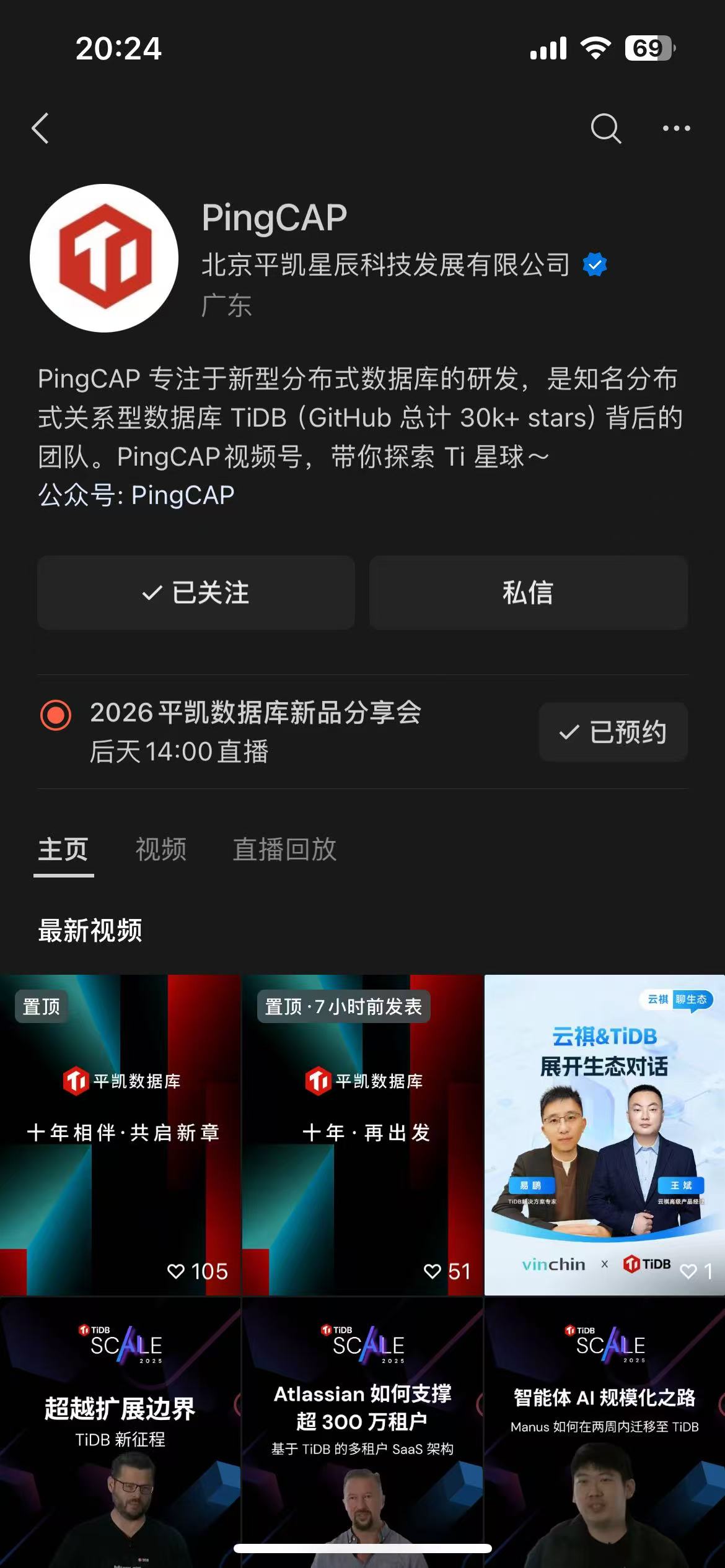Tap the PingCAP profile avatar

(x=104, y=258)
